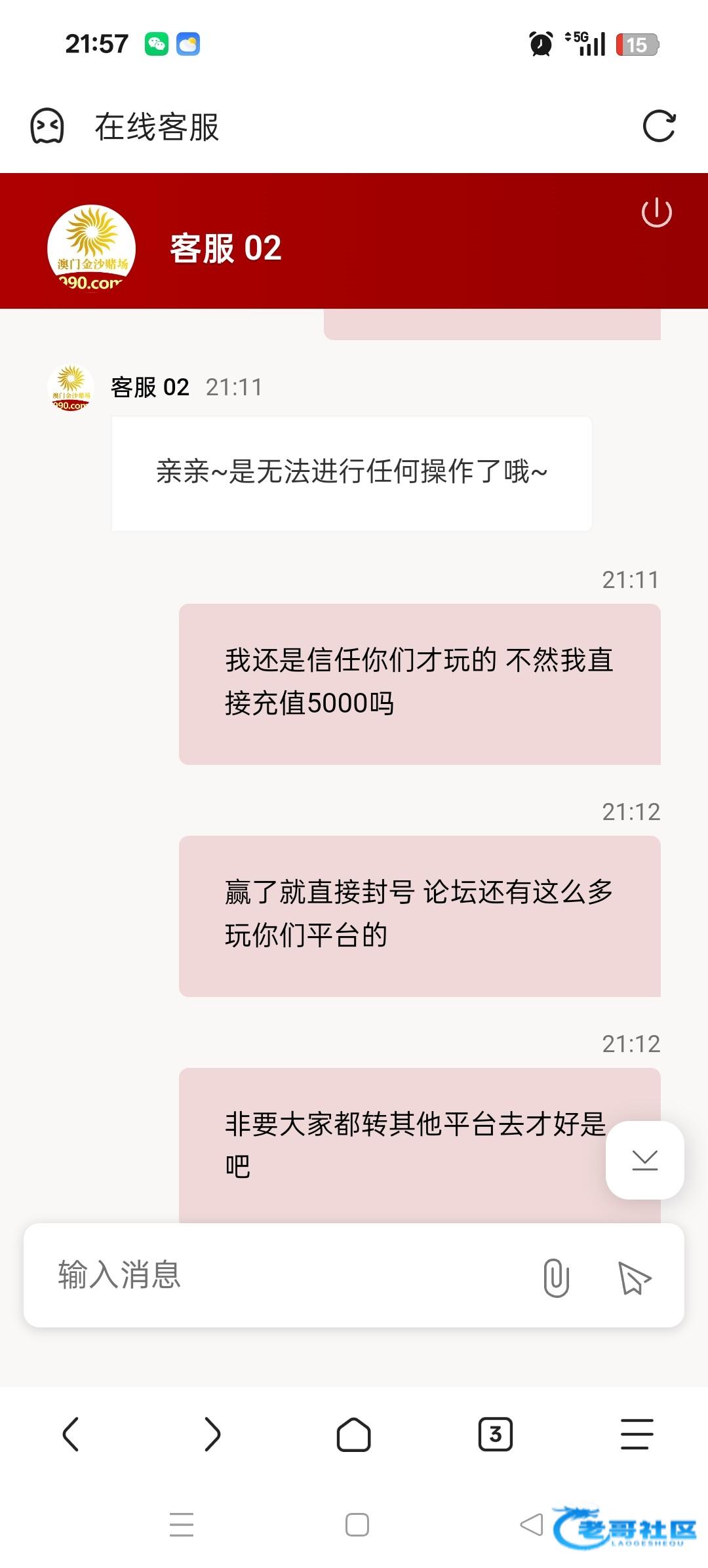
Task: End the chat with the power icon
Action: pos(656,213)
